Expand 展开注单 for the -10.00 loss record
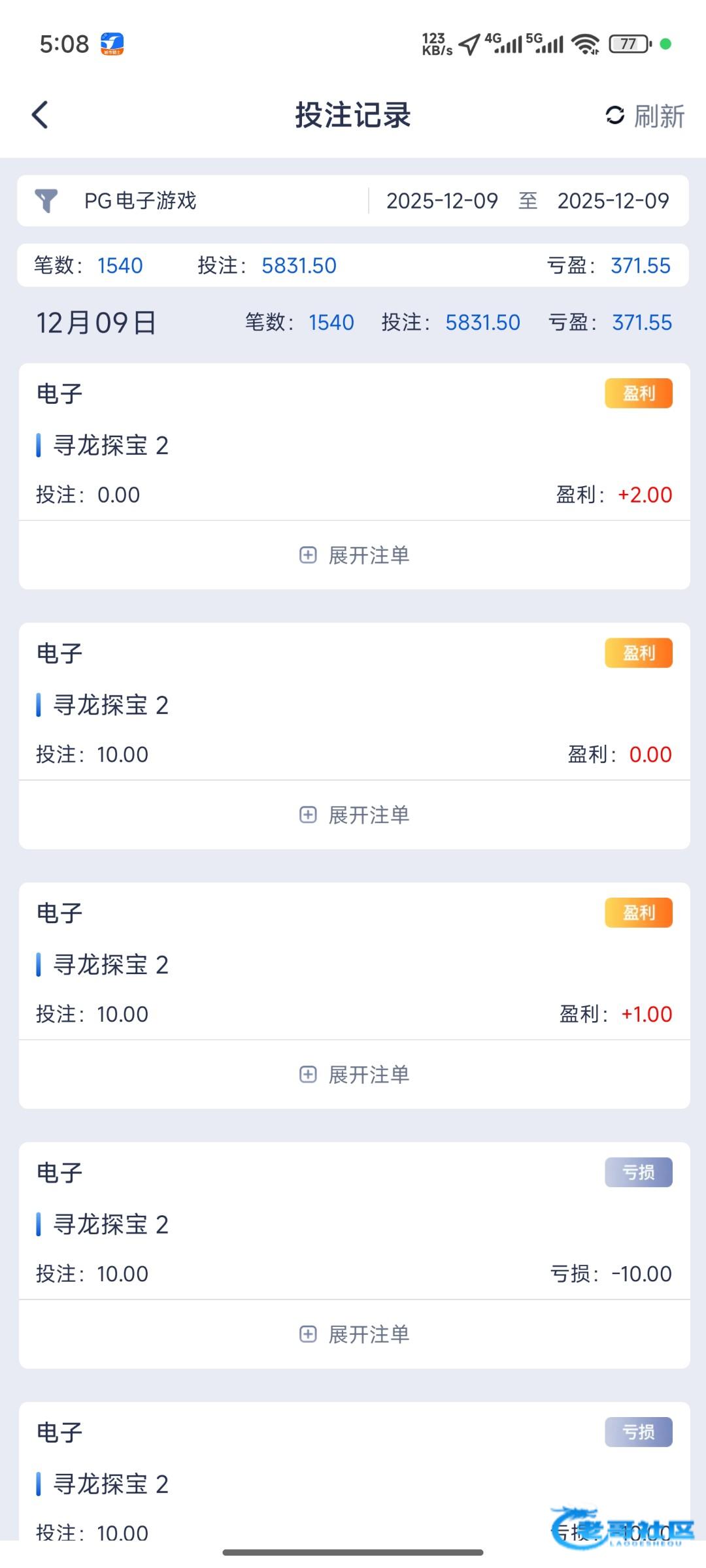The width and height of the screenshot is (706, 1568). point(354,1334)
